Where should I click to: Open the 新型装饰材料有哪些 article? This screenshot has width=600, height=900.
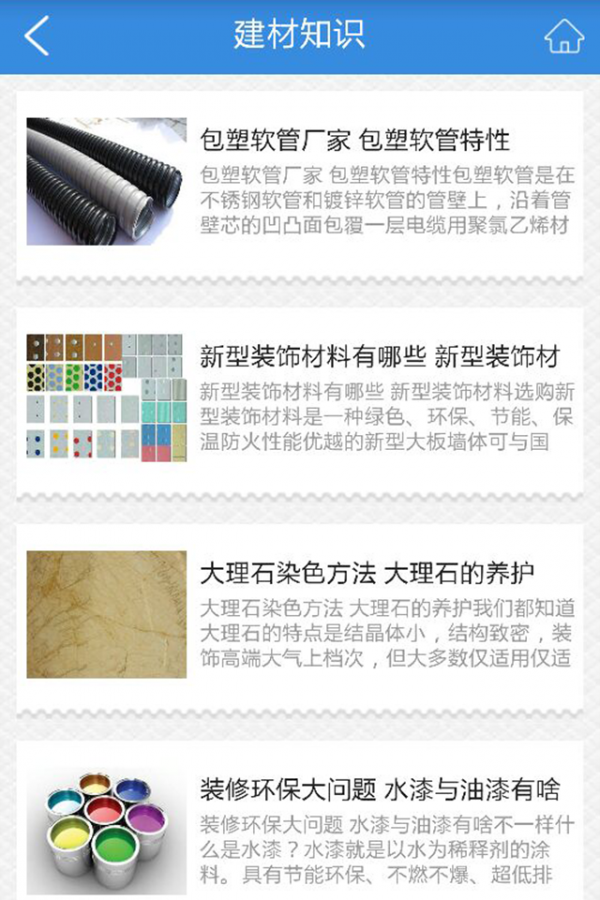coord(378,356)
